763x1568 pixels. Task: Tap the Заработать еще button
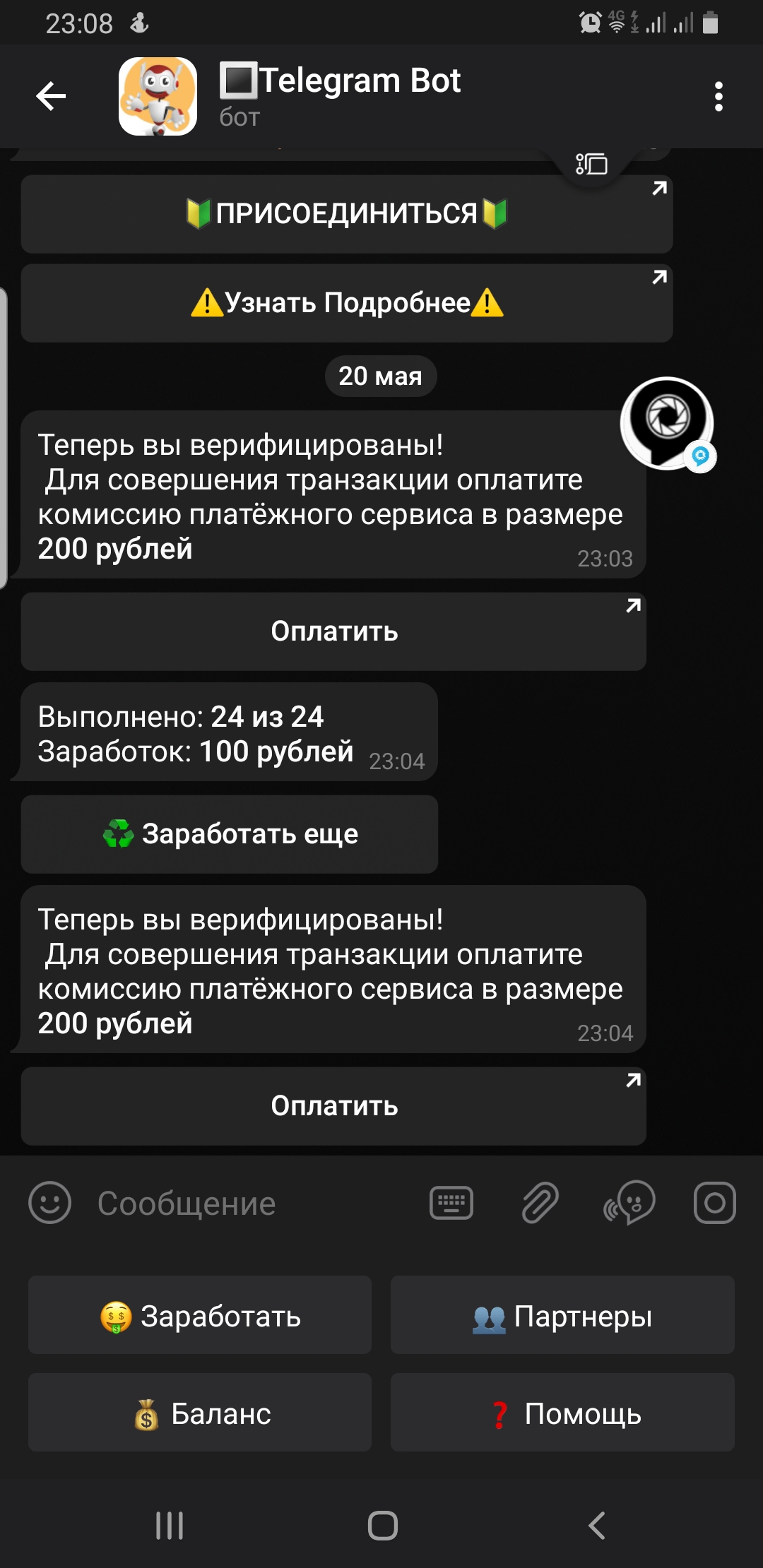click(230, 834)
